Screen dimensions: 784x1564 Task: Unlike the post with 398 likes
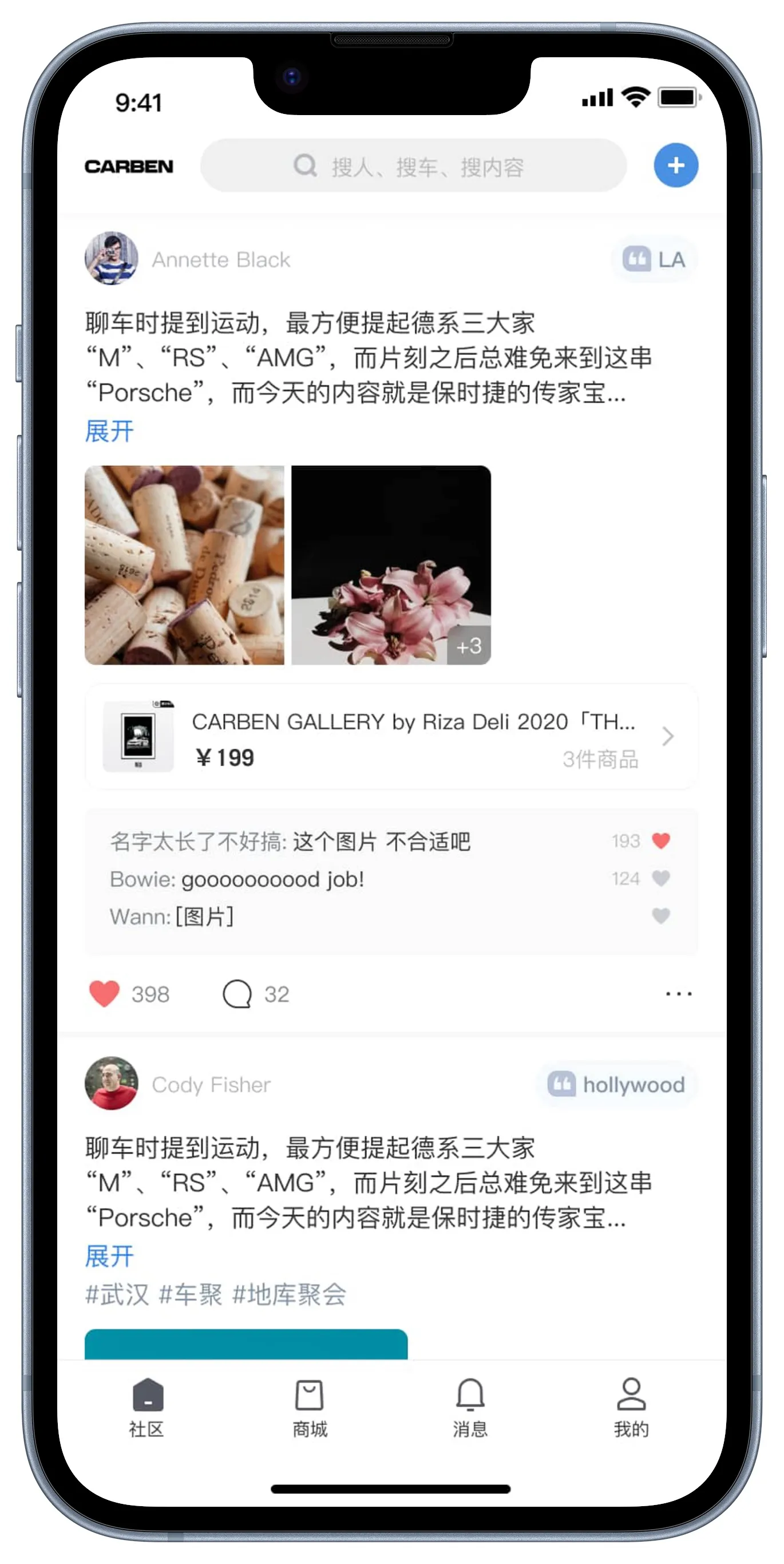104,994
